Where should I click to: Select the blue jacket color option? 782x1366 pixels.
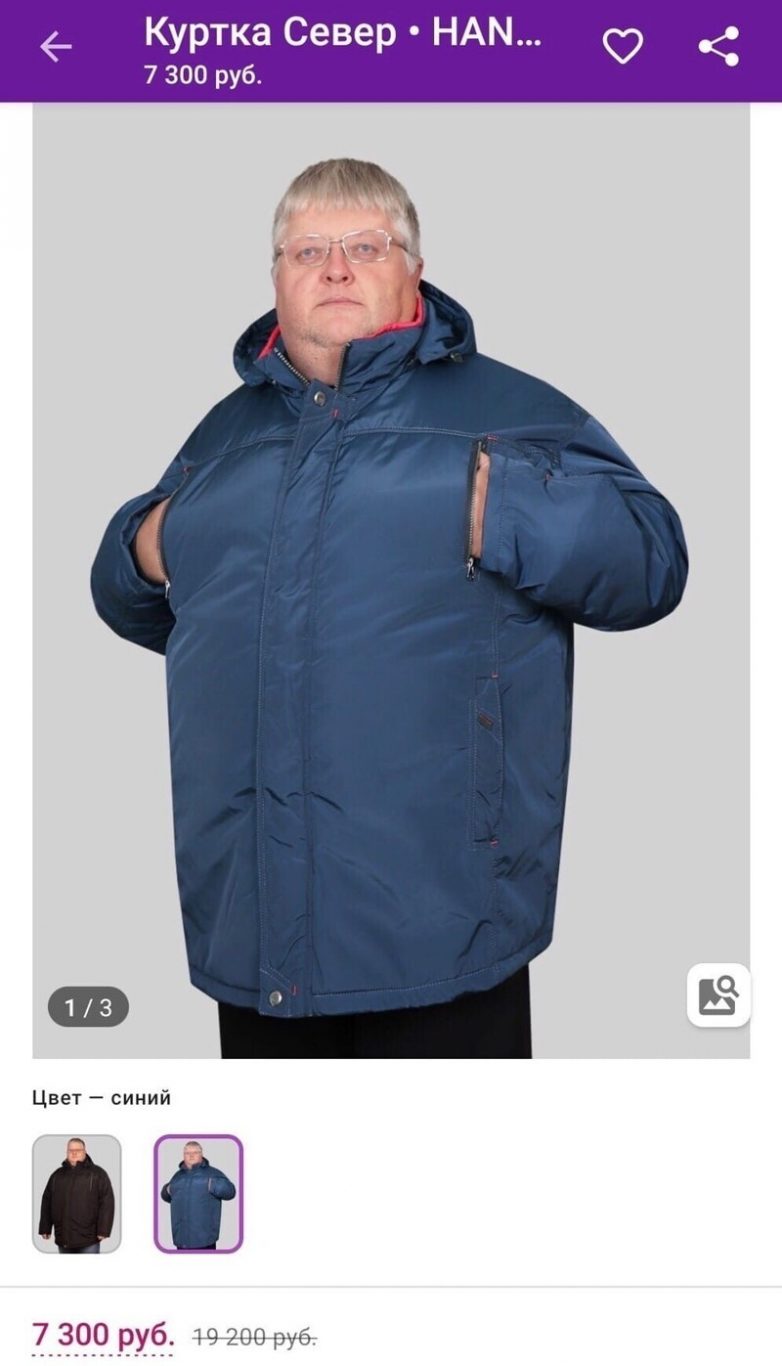tap(198, 1193)
